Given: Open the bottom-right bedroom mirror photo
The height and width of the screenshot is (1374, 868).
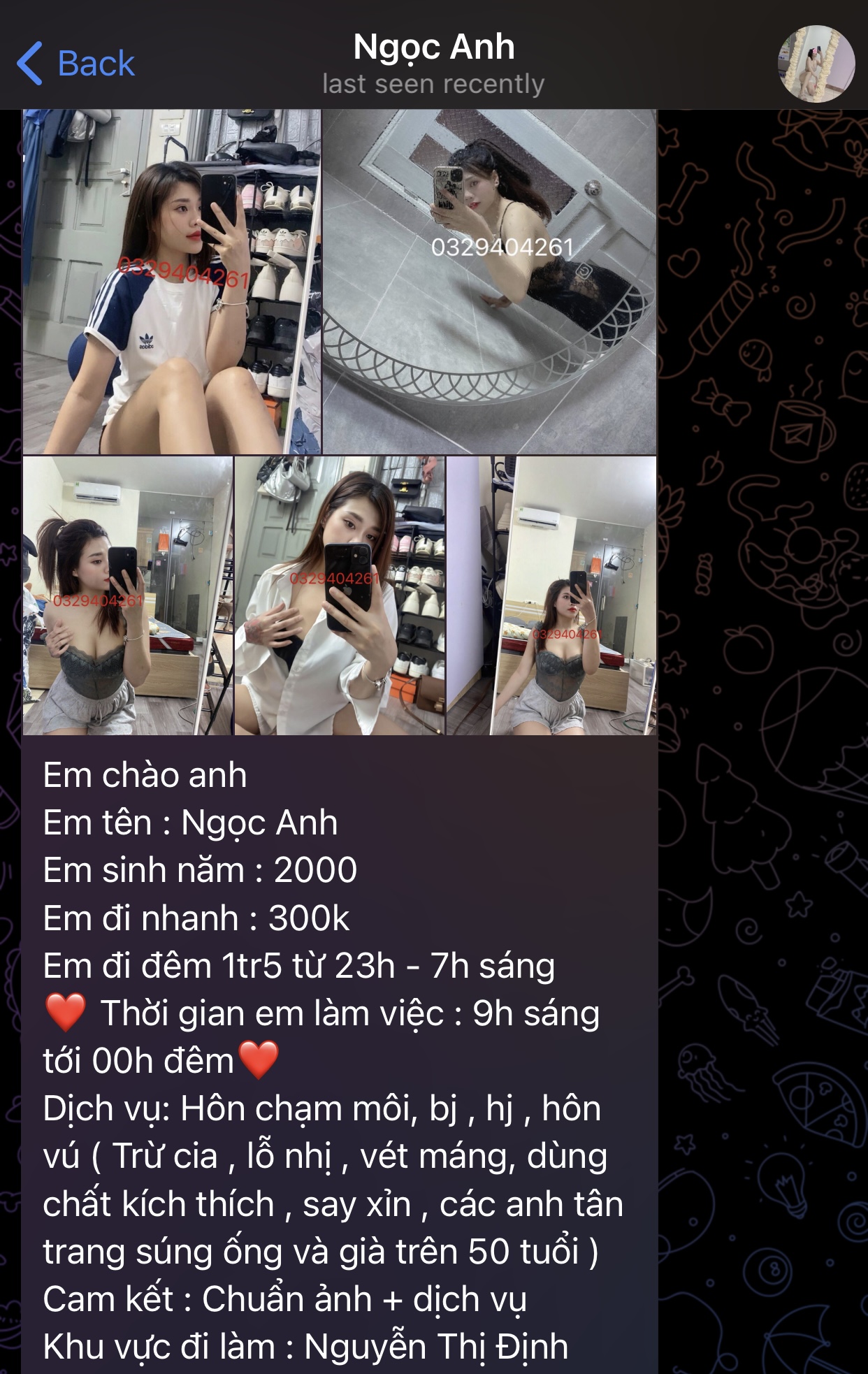Looking at the screenshot, I should pos(551,595).
